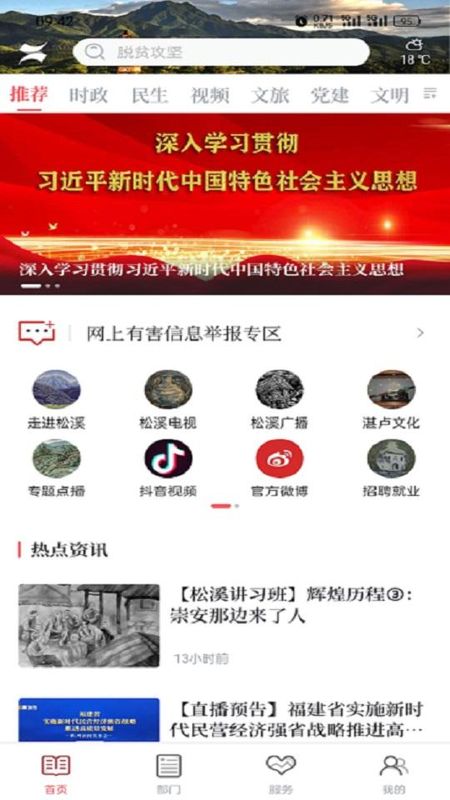Screen dimensions: 450x800
Task: Open the 党建 tab
Action: pyautogui.click(x=330, y=95)
